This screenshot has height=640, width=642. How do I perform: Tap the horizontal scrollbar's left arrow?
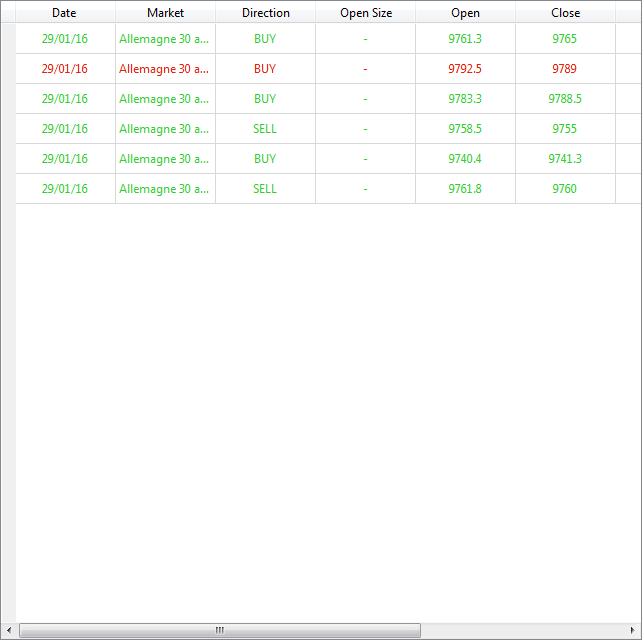click(x=10, y=630)
